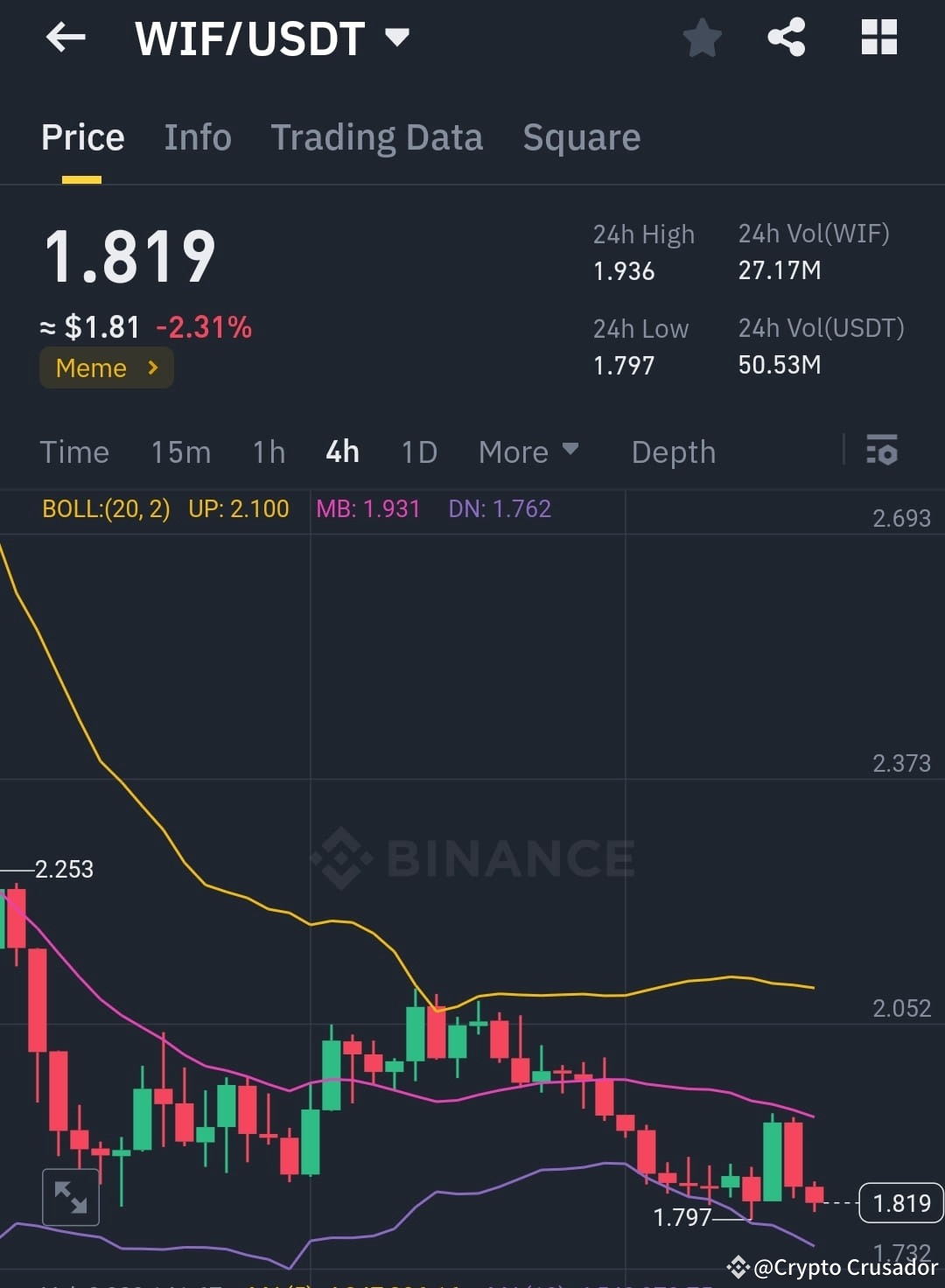Expand the chart to fullscreen view
The width and height of the screenshot is (945, 1288).
[72, 1196]
